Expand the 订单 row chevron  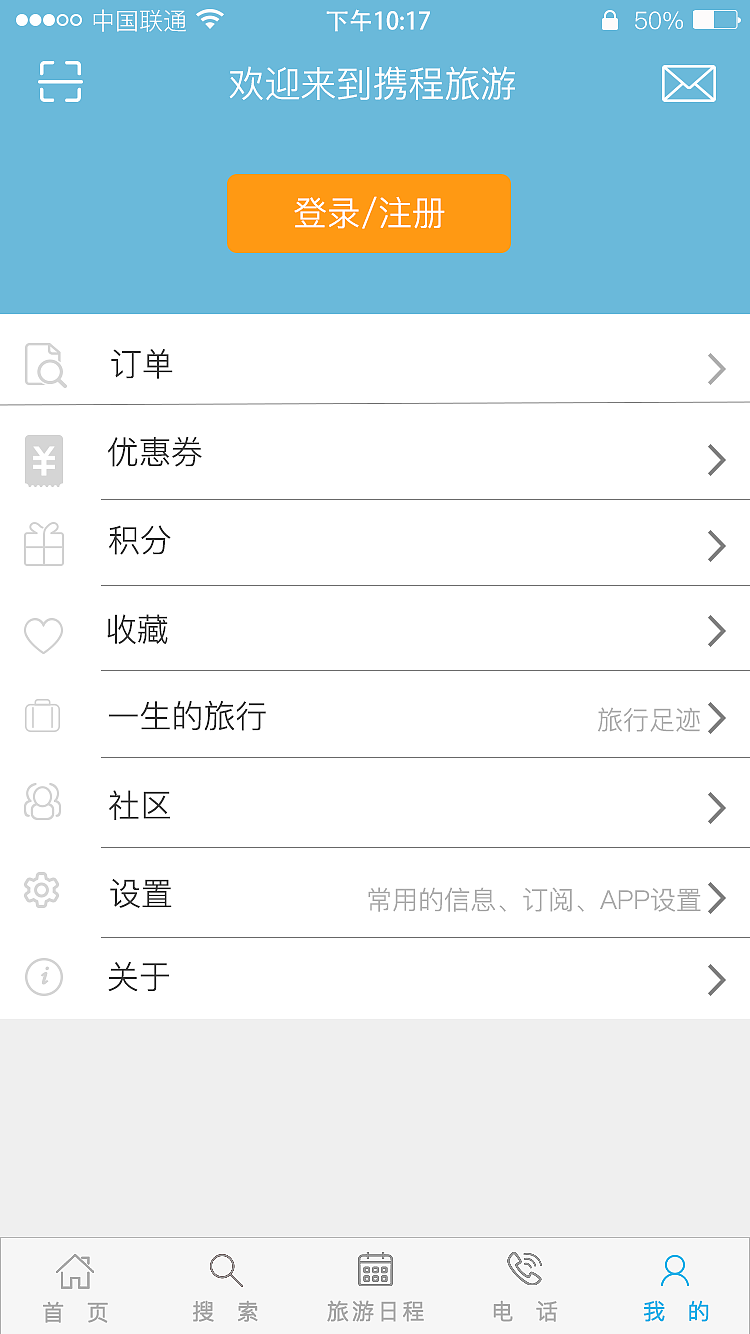click(716, 369)
